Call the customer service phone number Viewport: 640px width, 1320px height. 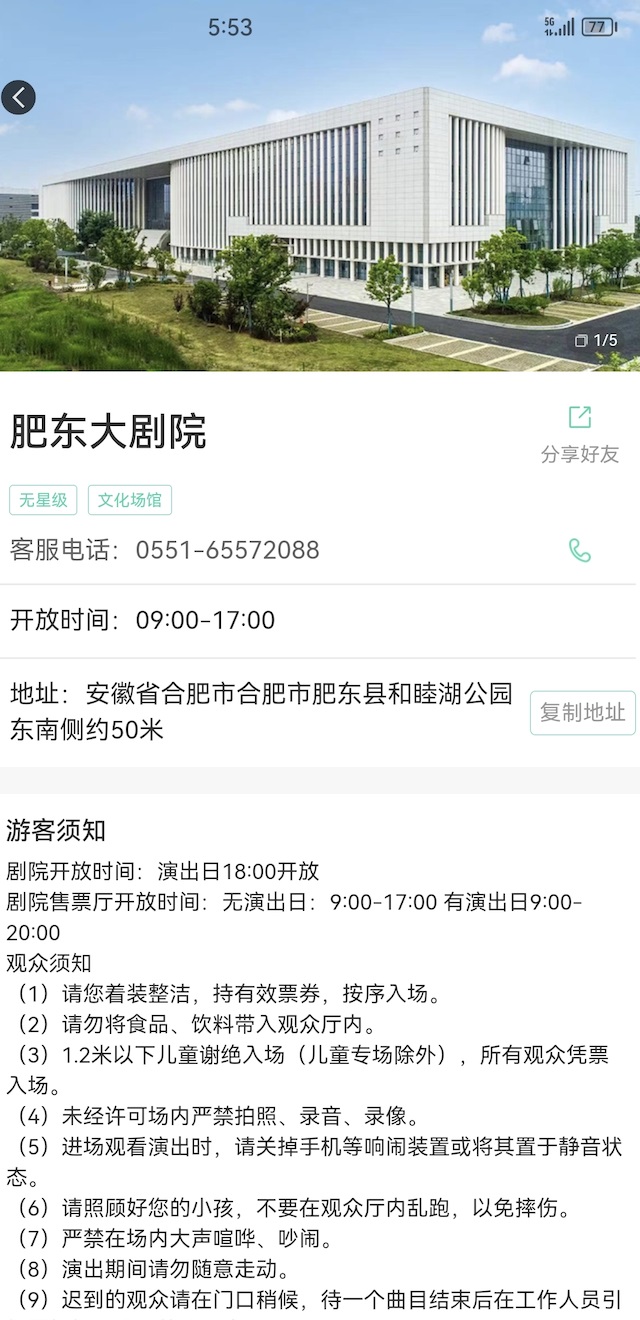pos(580,550)
